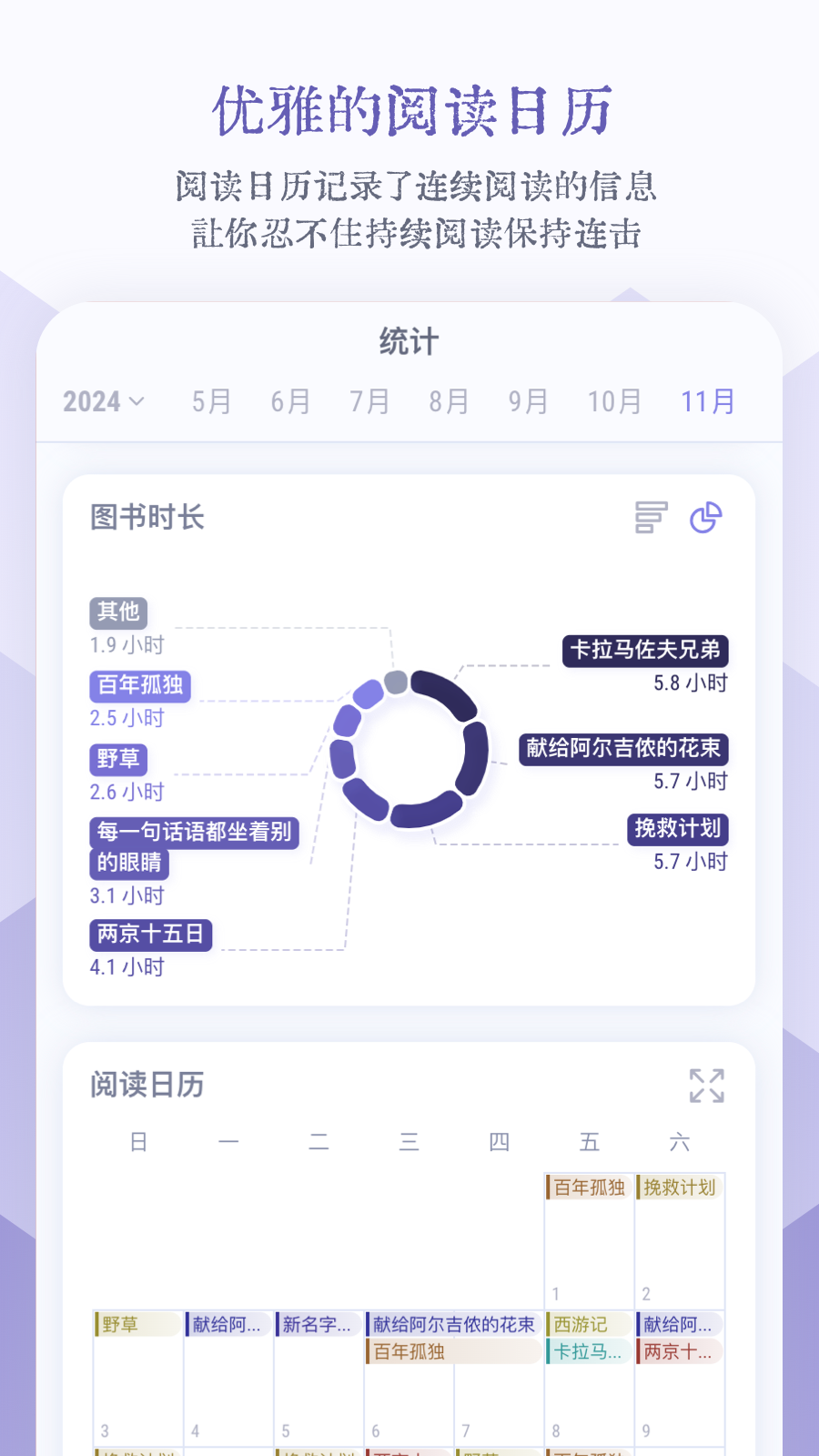
Task: View 9月 statistics
Action: pyautogui.click(x=530, y=400)
